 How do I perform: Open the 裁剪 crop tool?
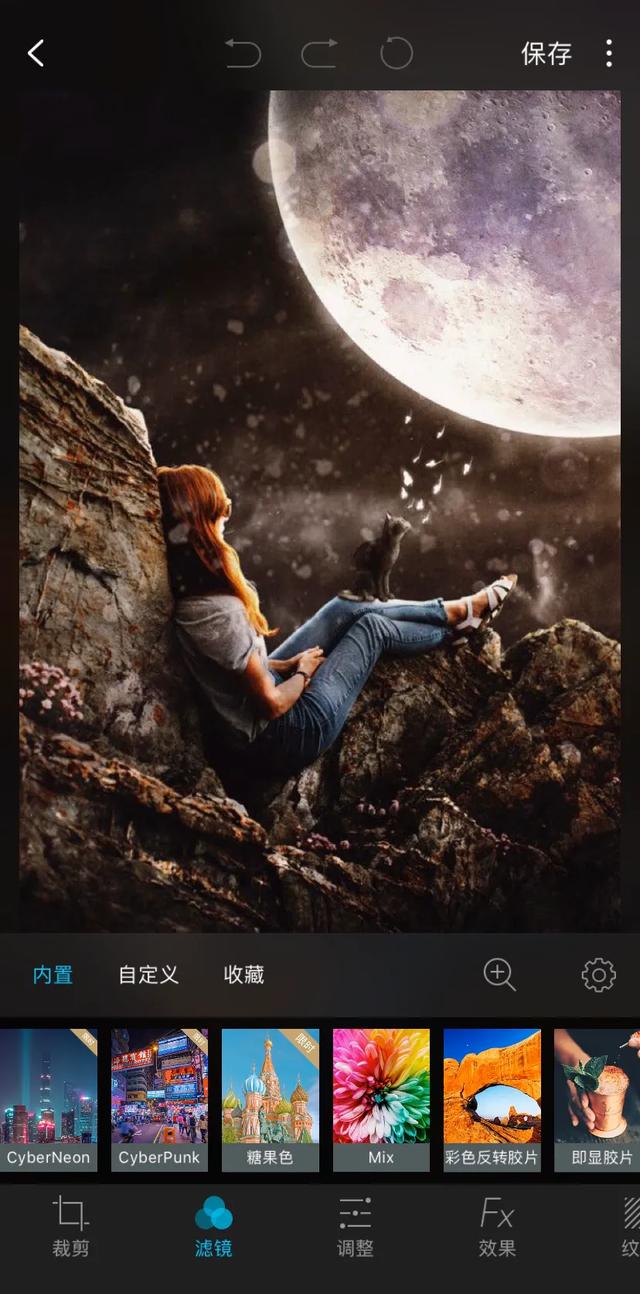[70, 1226]
